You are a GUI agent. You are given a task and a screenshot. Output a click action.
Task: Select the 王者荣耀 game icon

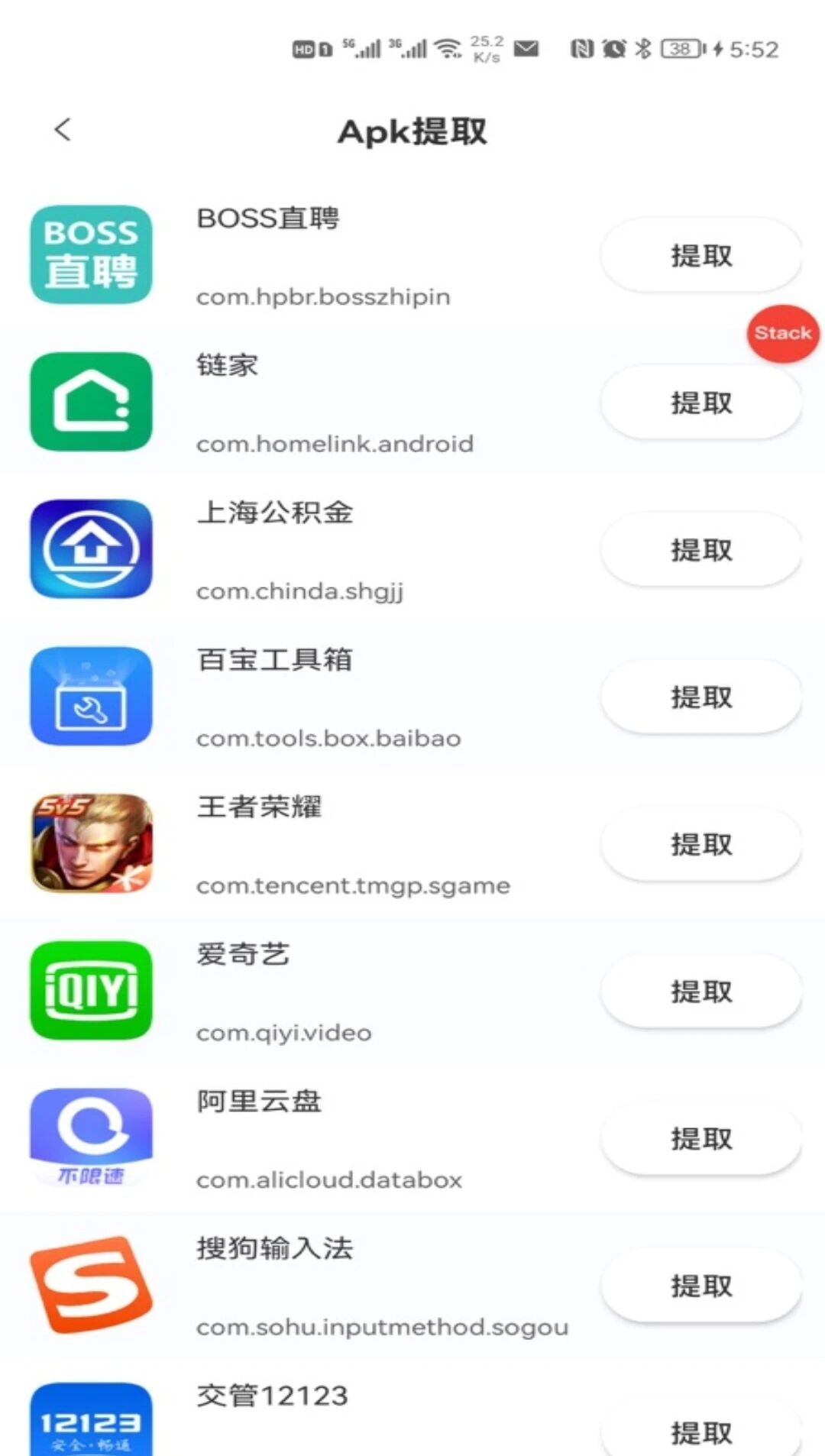90,844
